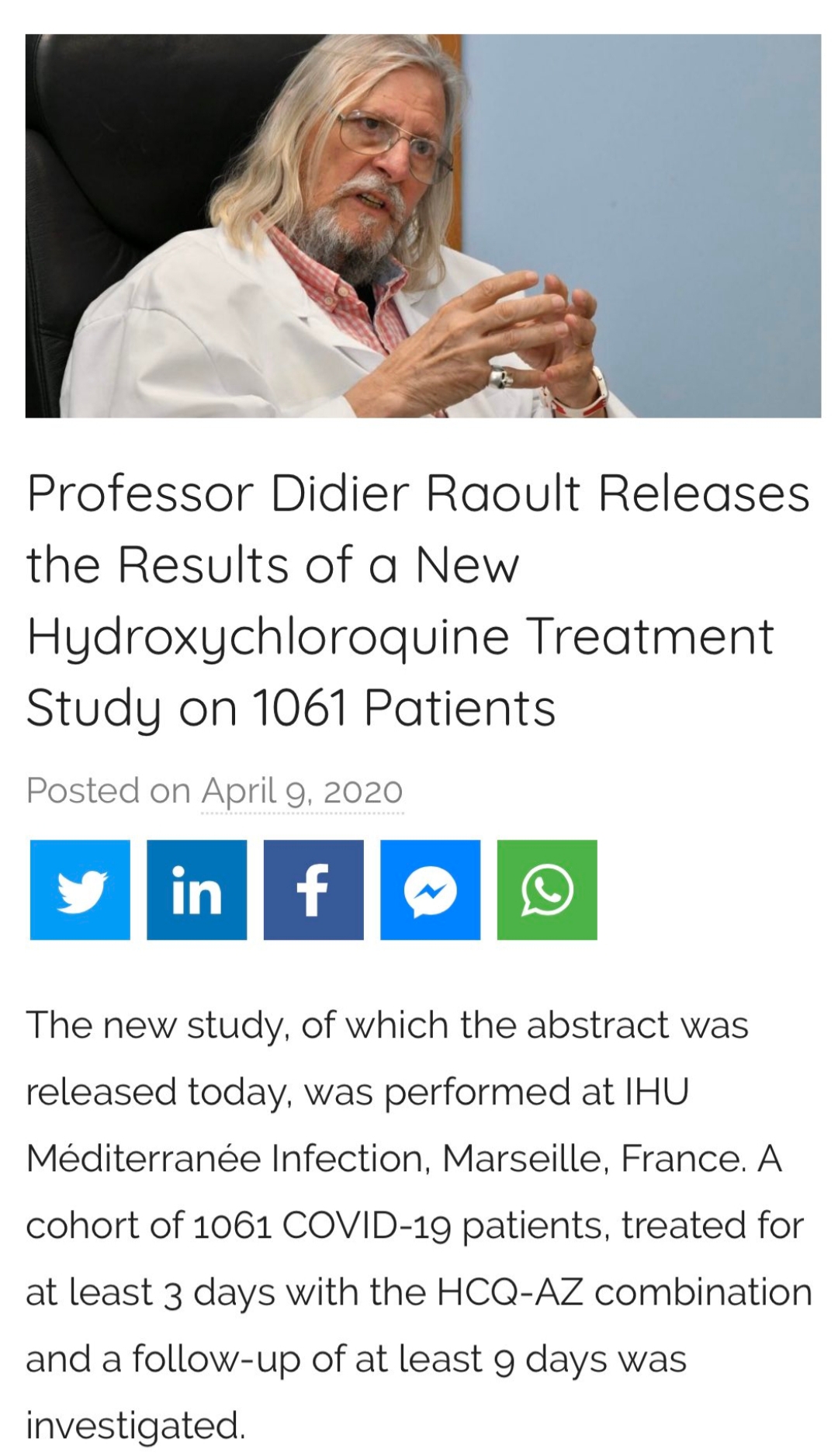Share the article on Facebook
The image size is (838, 1456).
(x=313, y=889)
